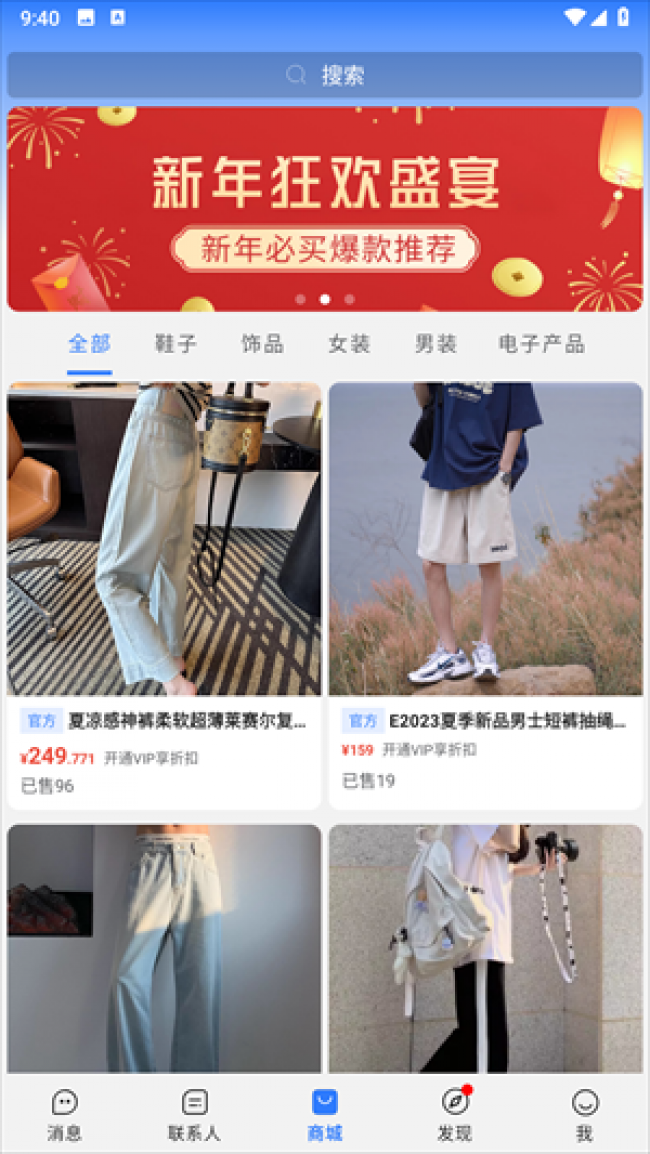Switch to the 鞋子 category tab
Viewport: 650px width, 1154px height.
(x=176, y=344)
